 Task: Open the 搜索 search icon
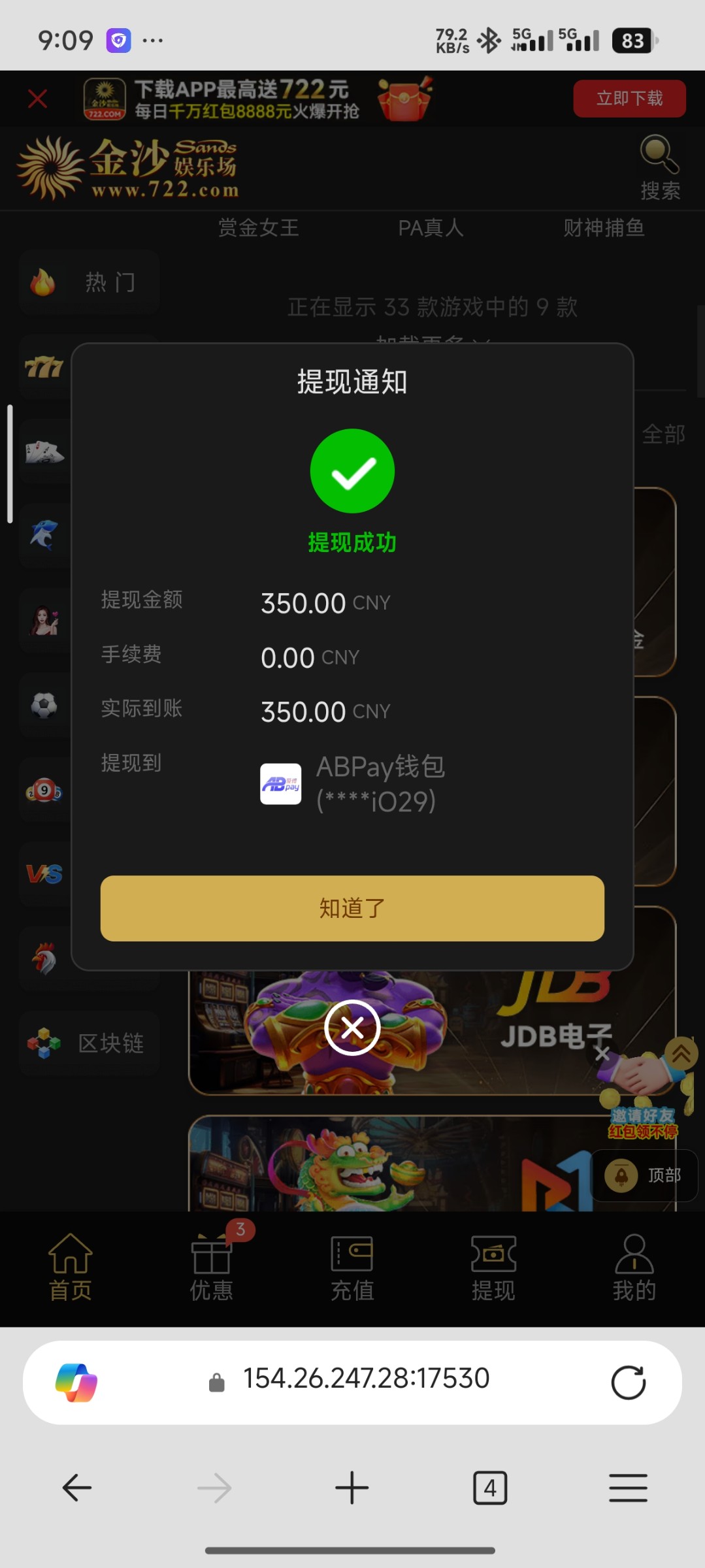(660, 168)
